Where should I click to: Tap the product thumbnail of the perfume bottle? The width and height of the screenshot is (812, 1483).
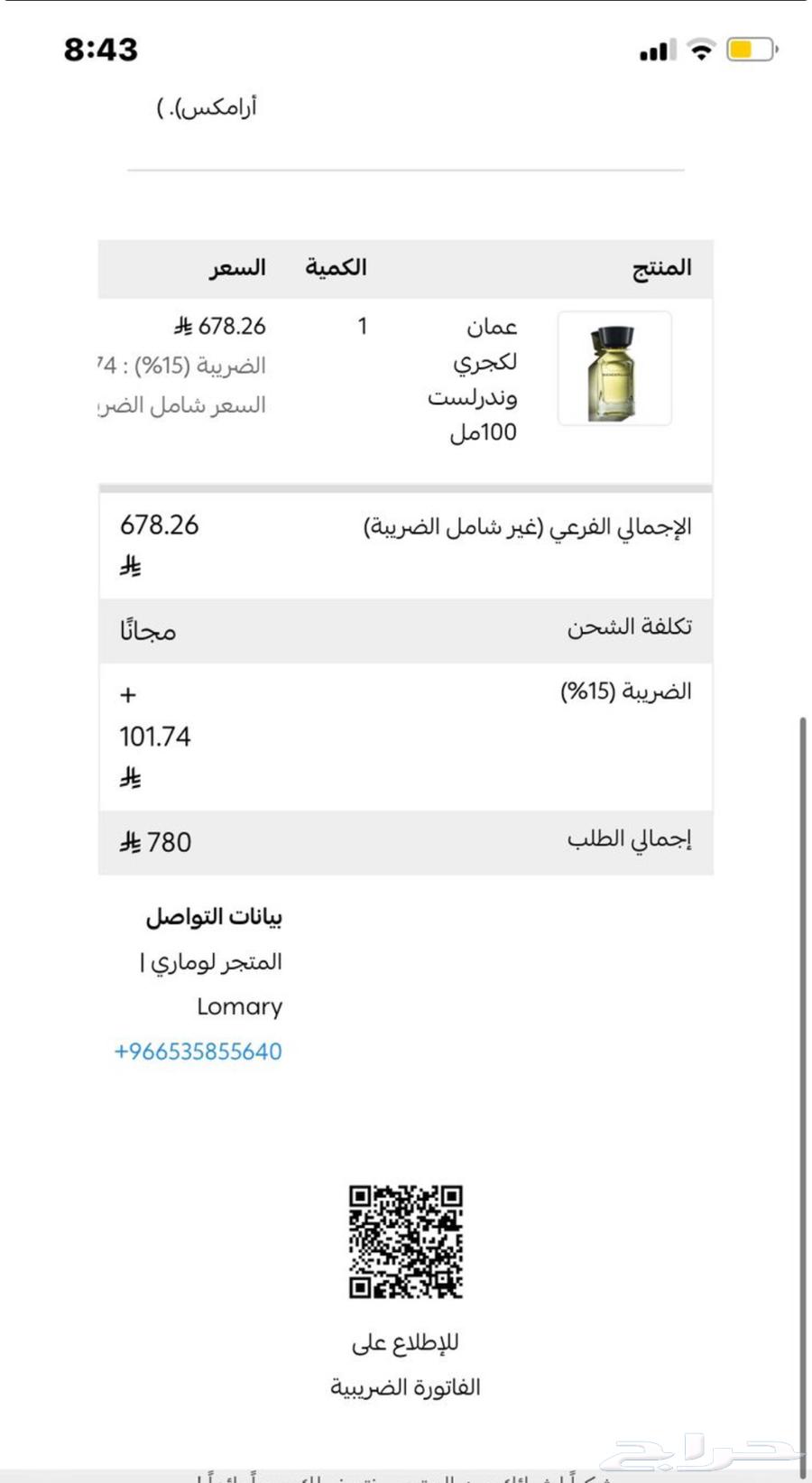pyautogui.click(x=614, y=370)
